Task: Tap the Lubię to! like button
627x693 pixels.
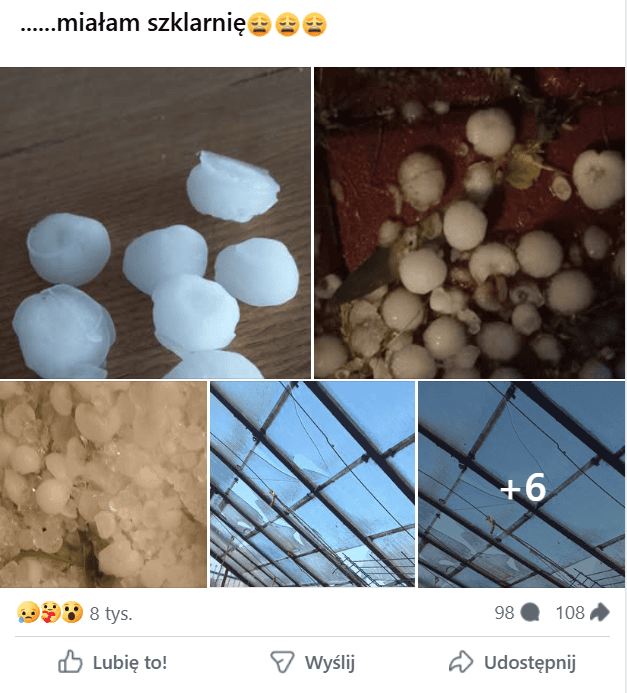Action: [112, 662]
